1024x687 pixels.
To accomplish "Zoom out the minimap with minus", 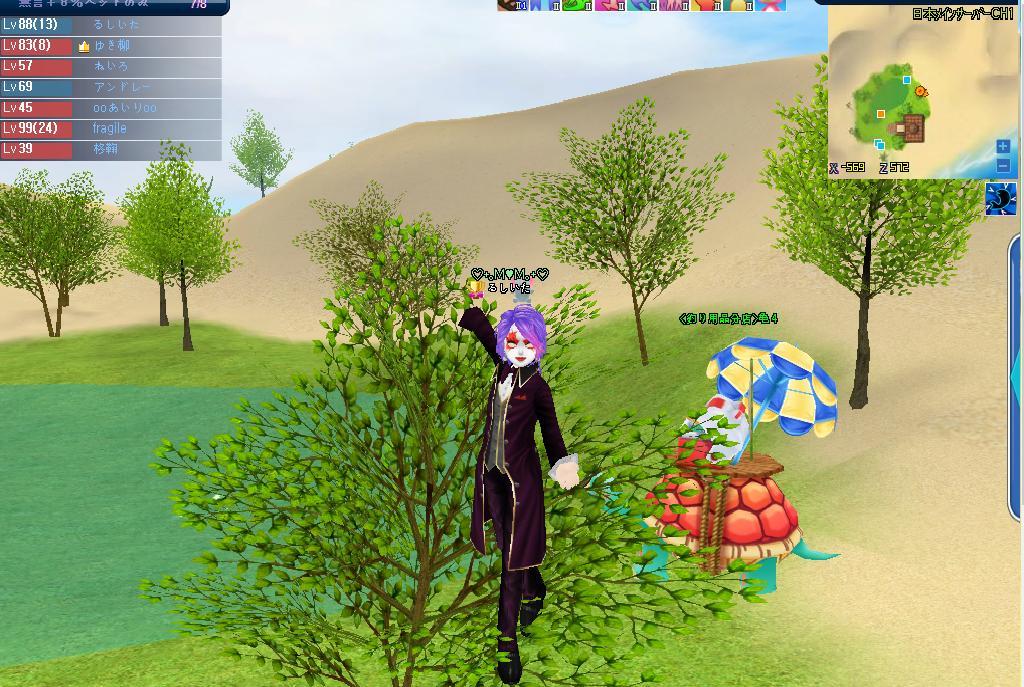I will 1003,166.
